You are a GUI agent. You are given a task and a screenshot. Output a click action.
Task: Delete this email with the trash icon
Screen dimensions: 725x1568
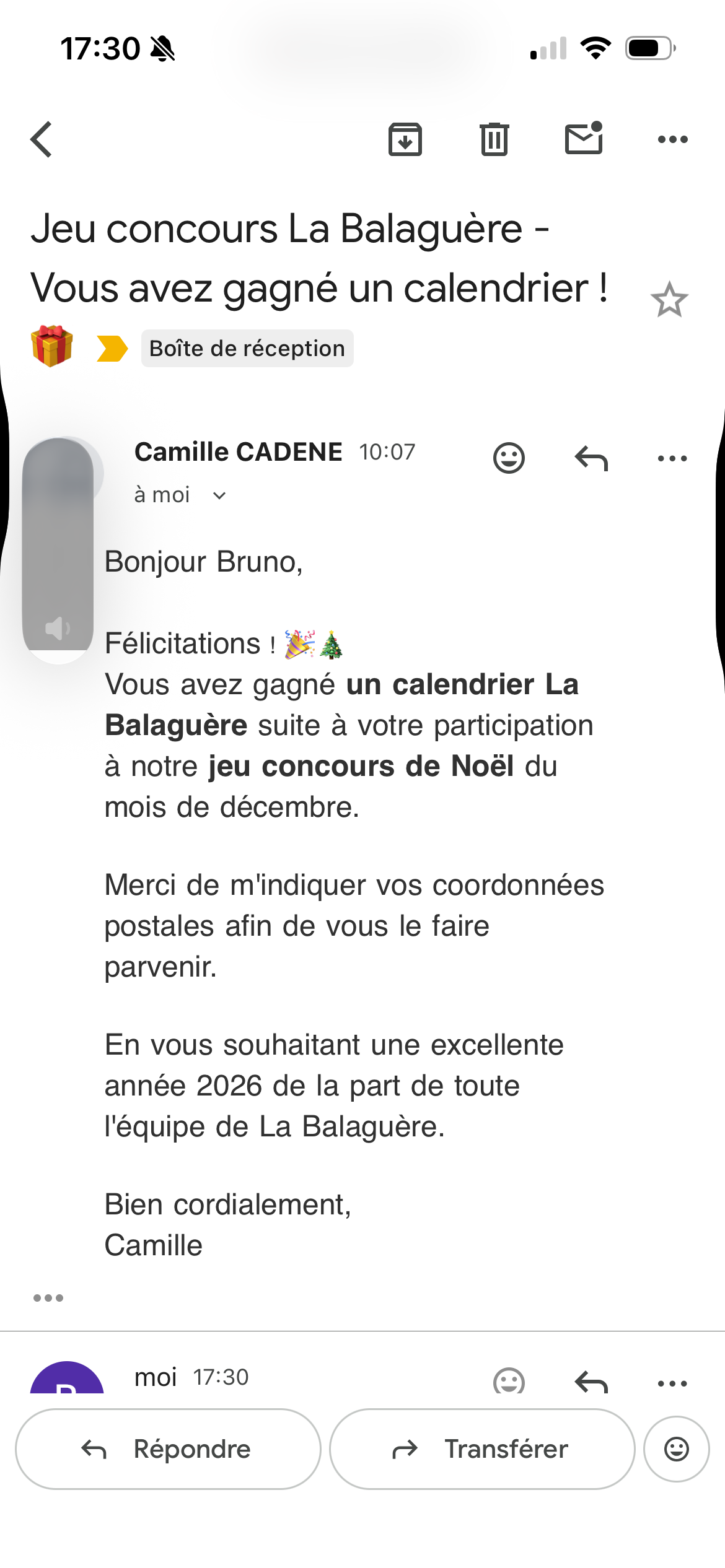(x=494, y=139)
